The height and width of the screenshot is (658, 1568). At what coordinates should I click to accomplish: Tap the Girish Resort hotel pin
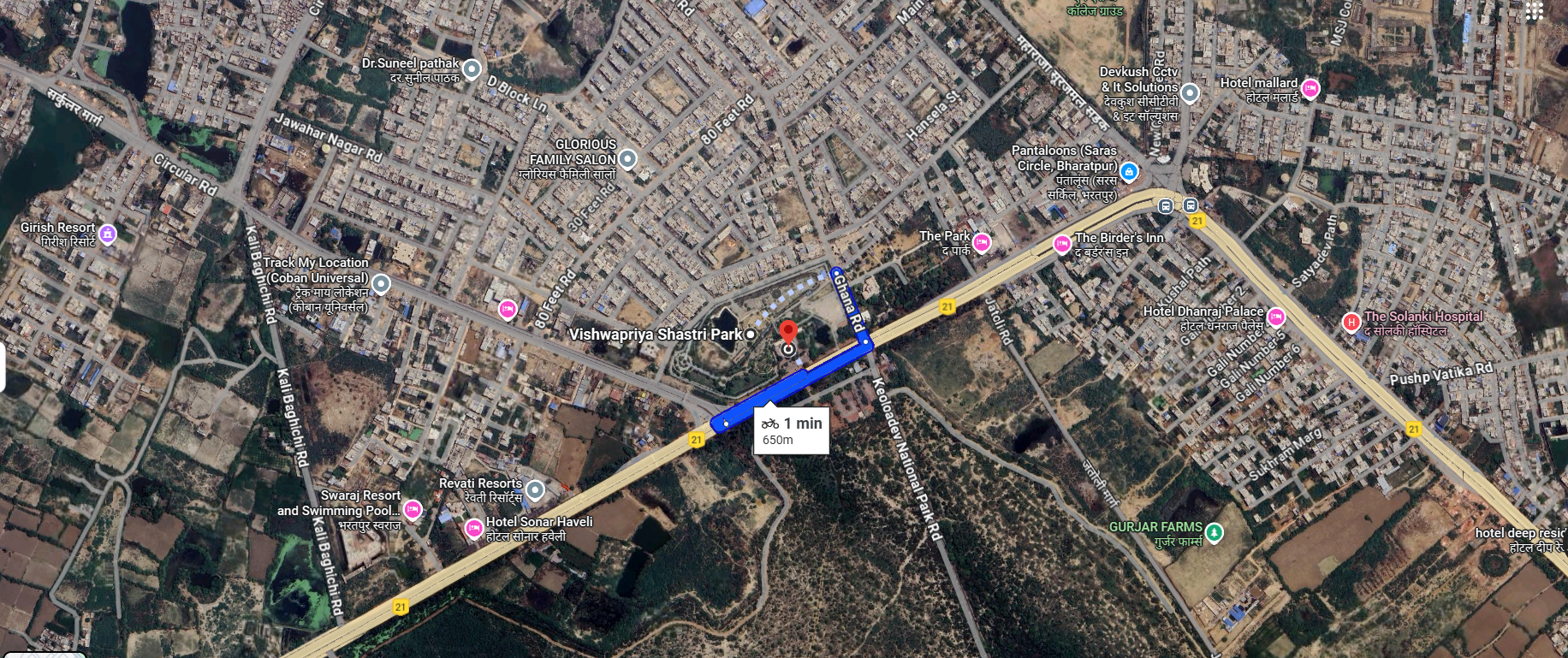108,233
